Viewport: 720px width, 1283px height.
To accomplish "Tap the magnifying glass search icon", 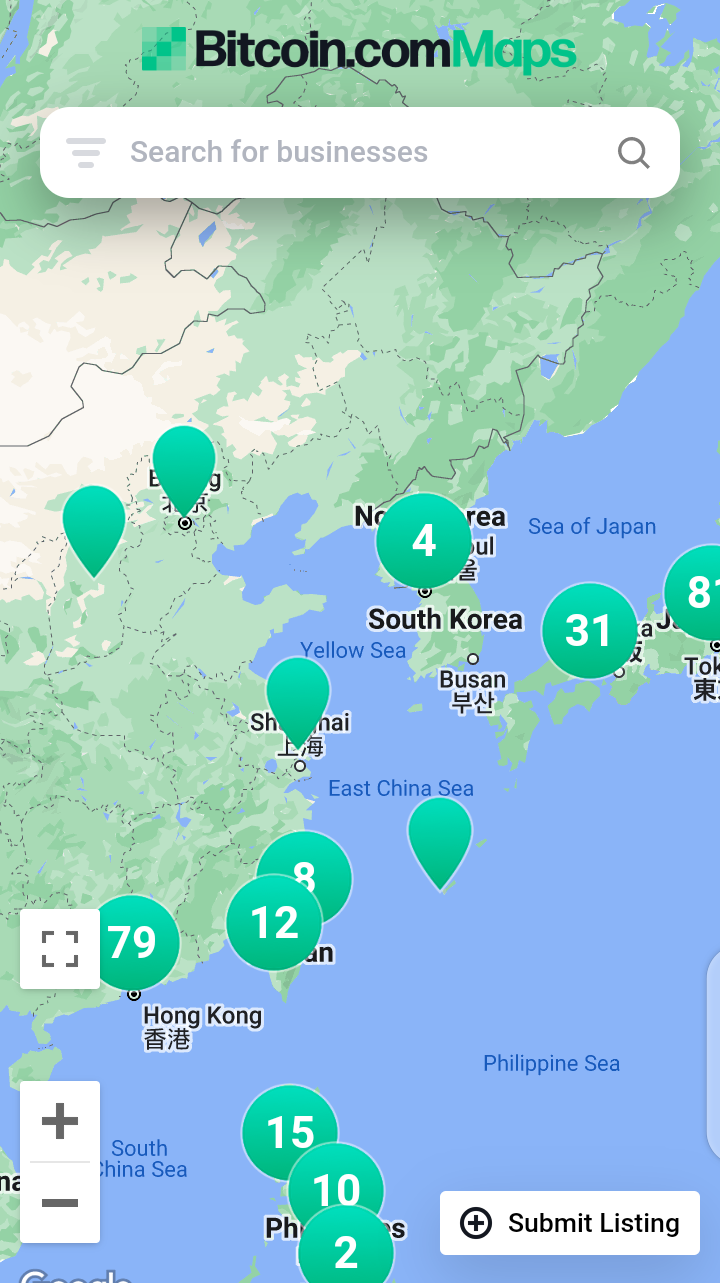I will coord(634,153).
